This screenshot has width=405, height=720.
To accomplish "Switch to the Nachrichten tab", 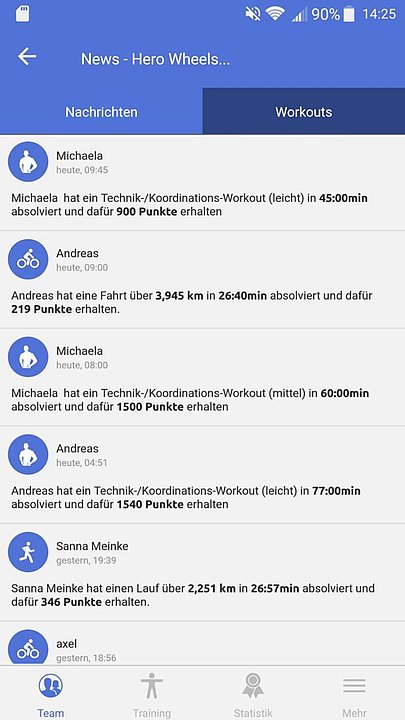I will (x=101, y=112).
